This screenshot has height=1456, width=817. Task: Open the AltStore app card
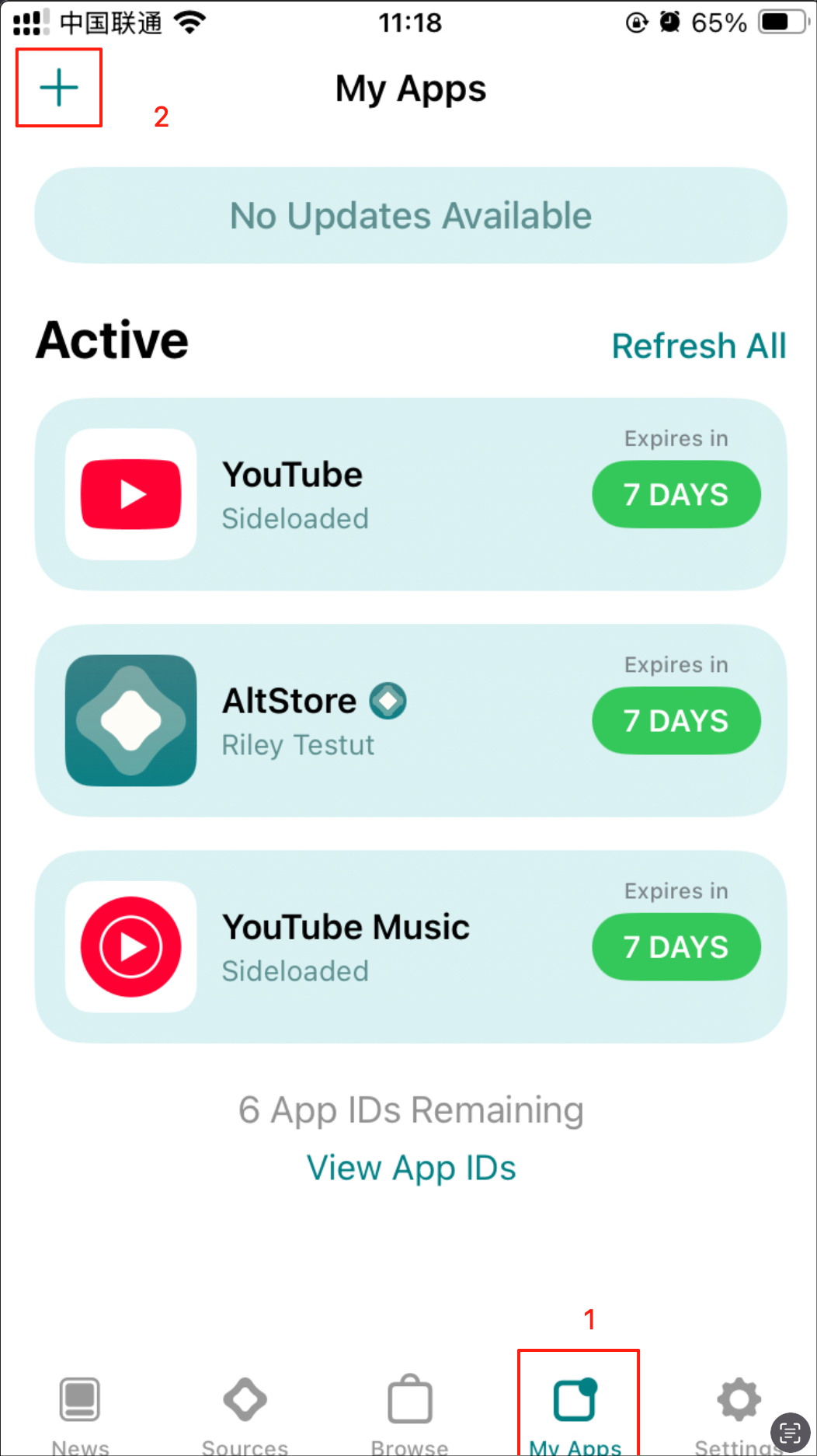pyautogui.click(x=411, y=720)
